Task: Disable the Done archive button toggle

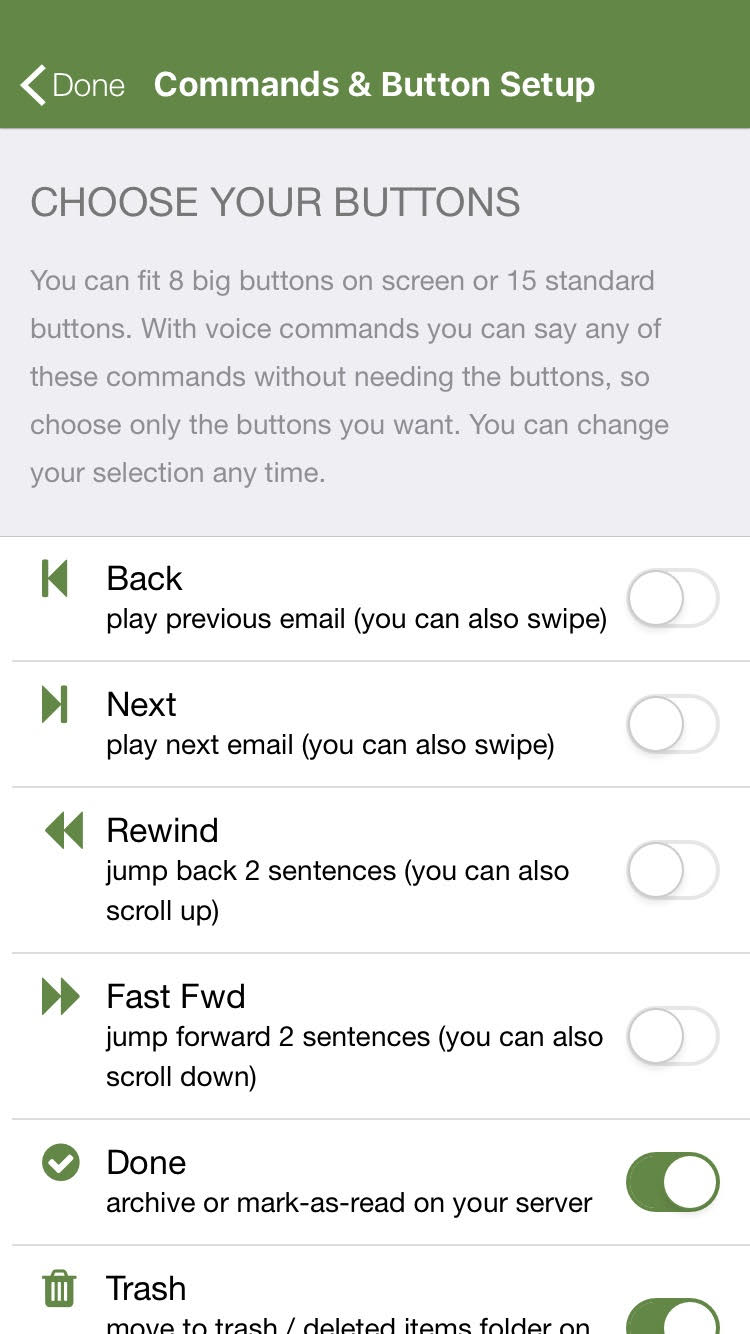Action: point(673,1182)
